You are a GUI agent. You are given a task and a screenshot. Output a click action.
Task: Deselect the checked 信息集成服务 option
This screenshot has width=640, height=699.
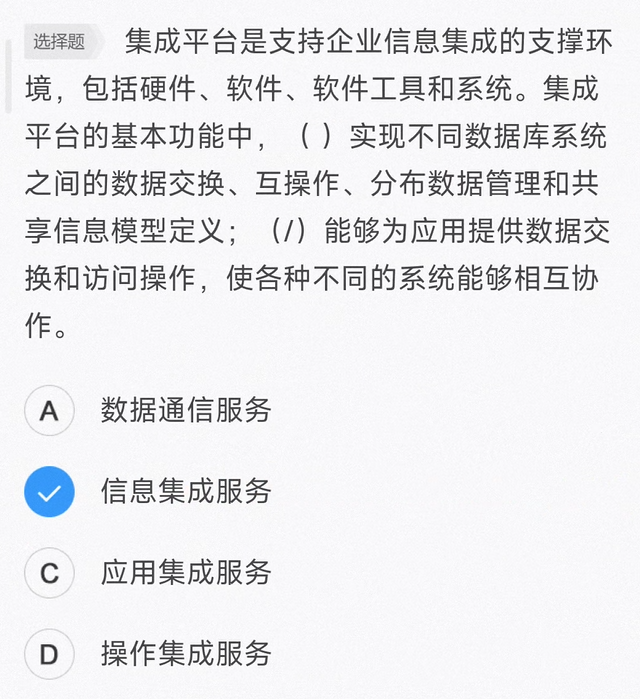coord(49,492)
